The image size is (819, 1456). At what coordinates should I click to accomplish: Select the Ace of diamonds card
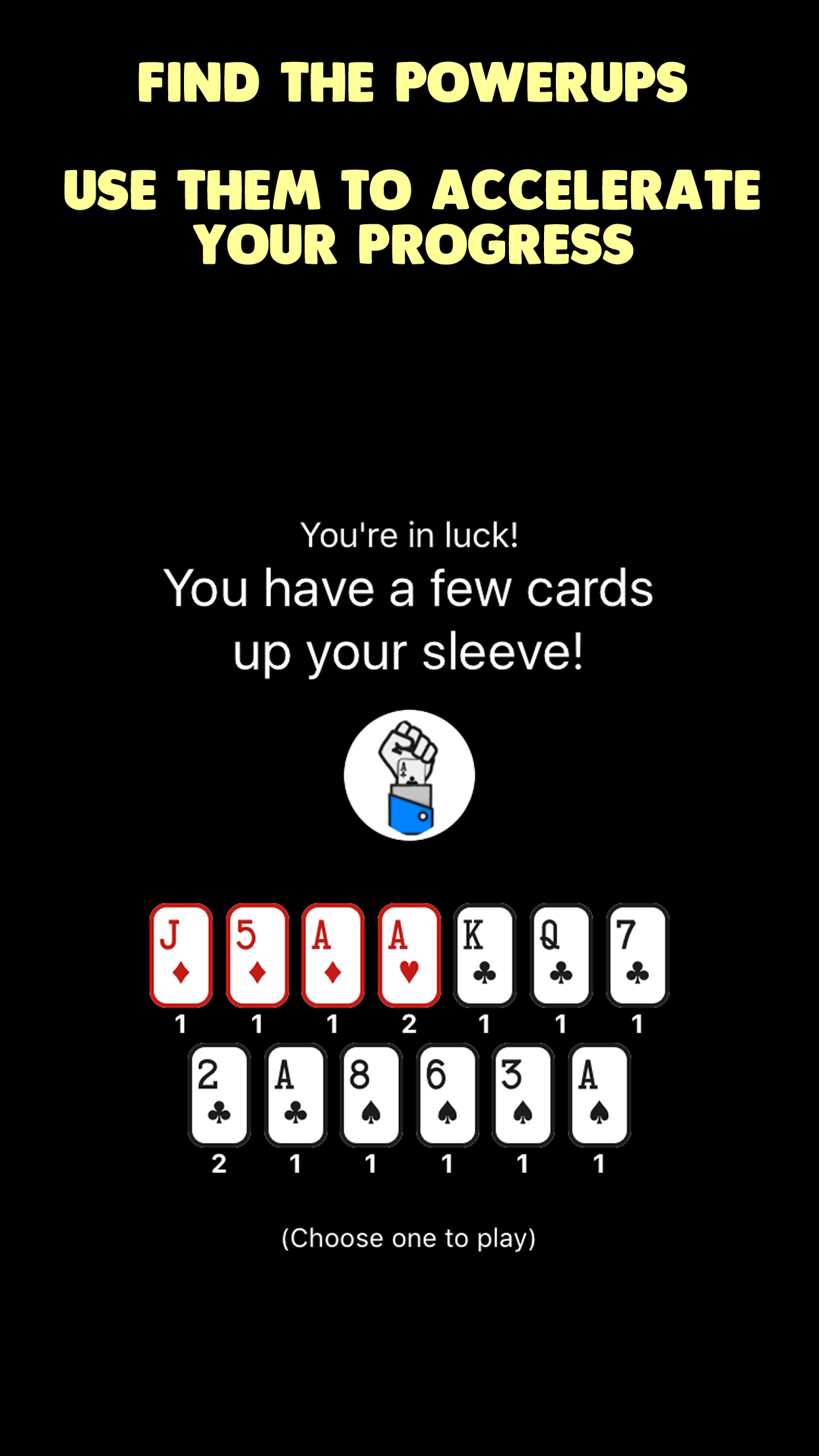click(x=333, y=955)
